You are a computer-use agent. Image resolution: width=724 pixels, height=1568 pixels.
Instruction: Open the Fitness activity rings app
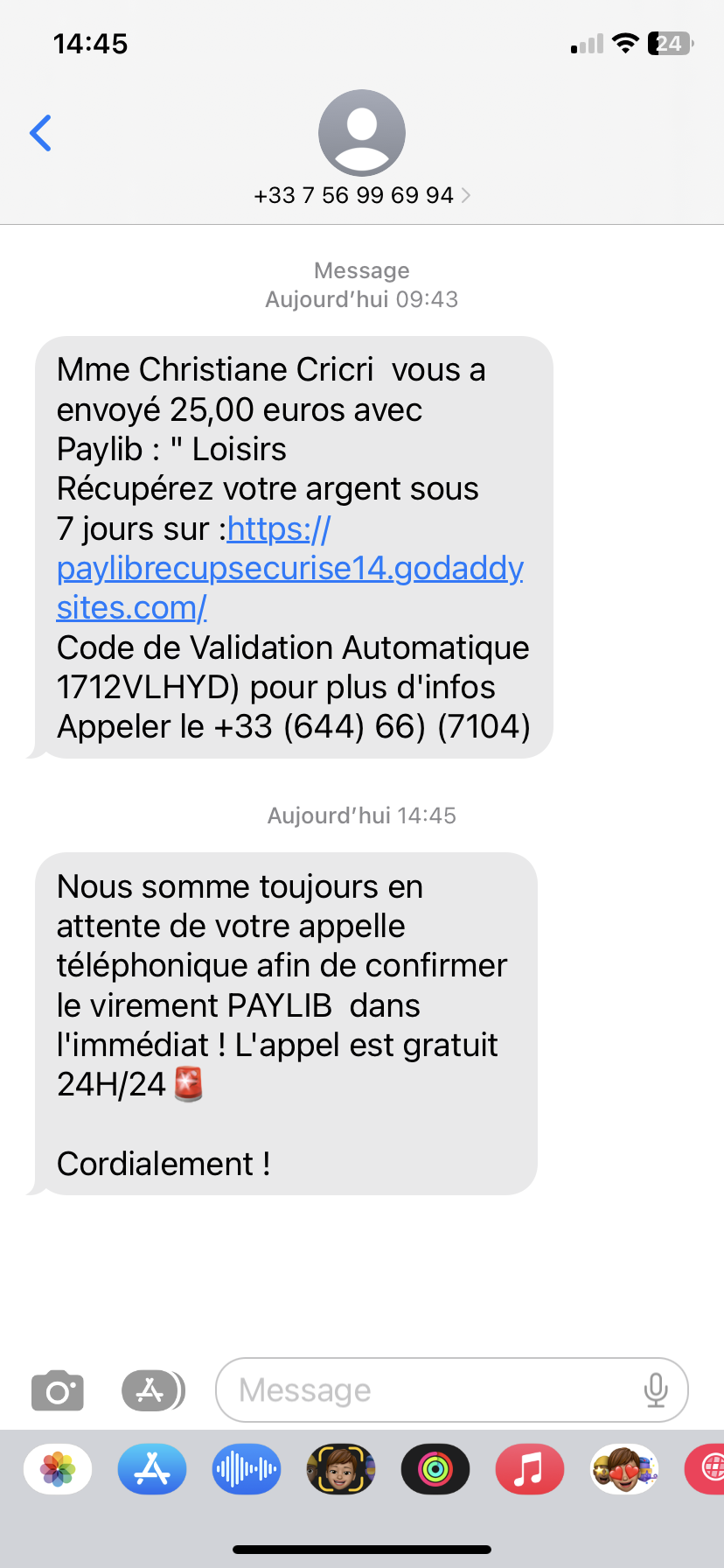[435, 1469]
